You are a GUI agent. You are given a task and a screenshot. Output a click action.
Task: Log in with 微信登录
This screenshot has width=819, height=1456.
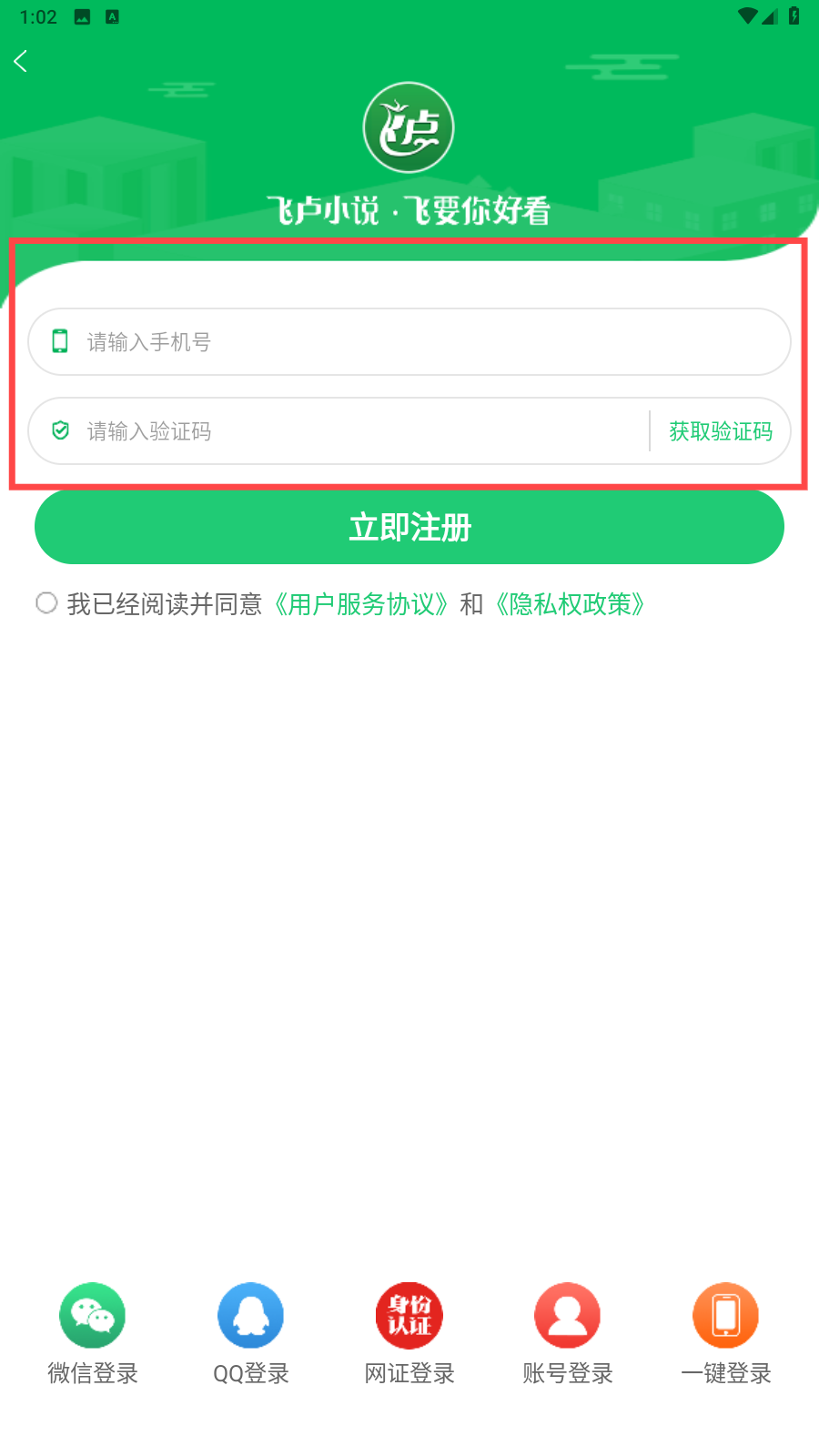pyautogui.click(x=92, y=1316)
